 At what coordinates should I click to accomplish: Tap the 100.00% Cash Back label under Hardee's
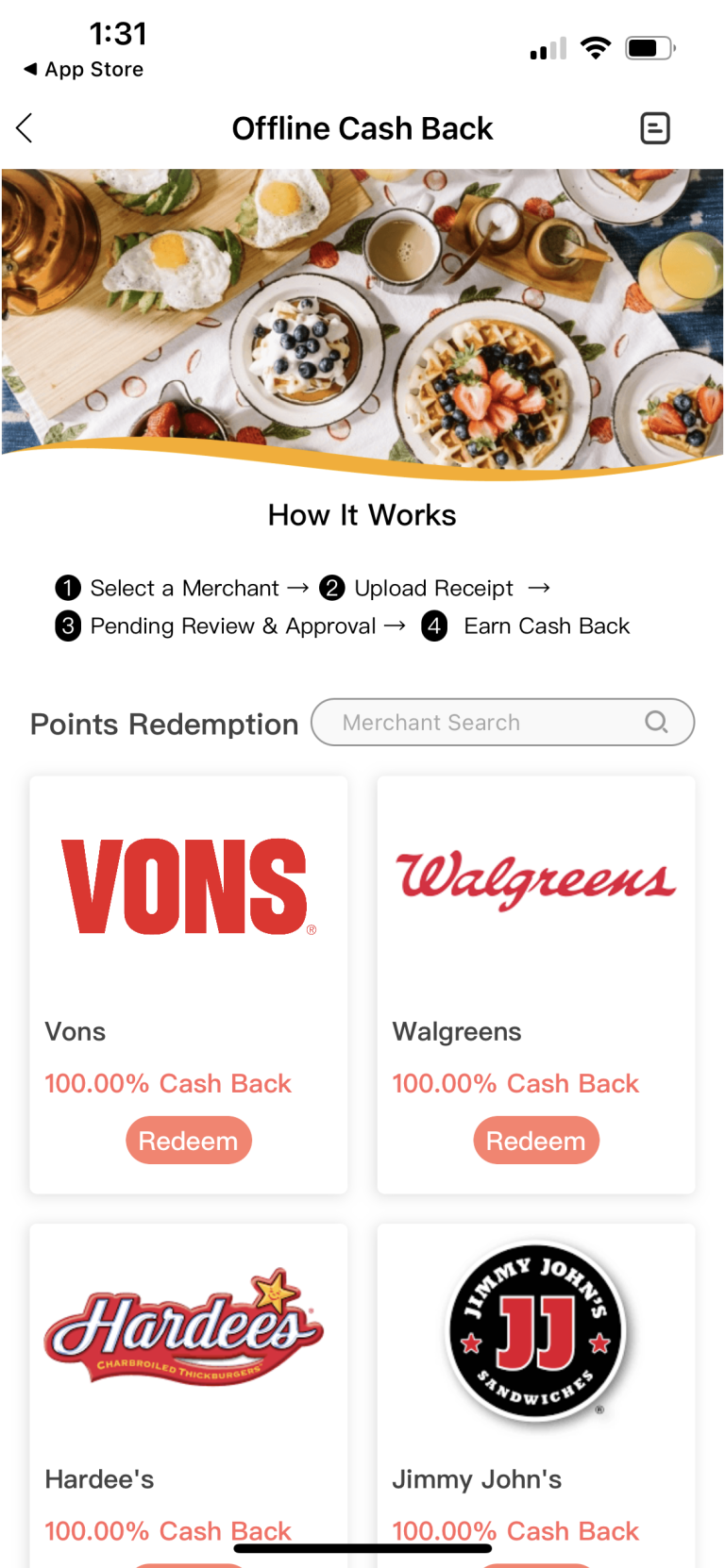pyautogui.click(x=168, y=1530)
